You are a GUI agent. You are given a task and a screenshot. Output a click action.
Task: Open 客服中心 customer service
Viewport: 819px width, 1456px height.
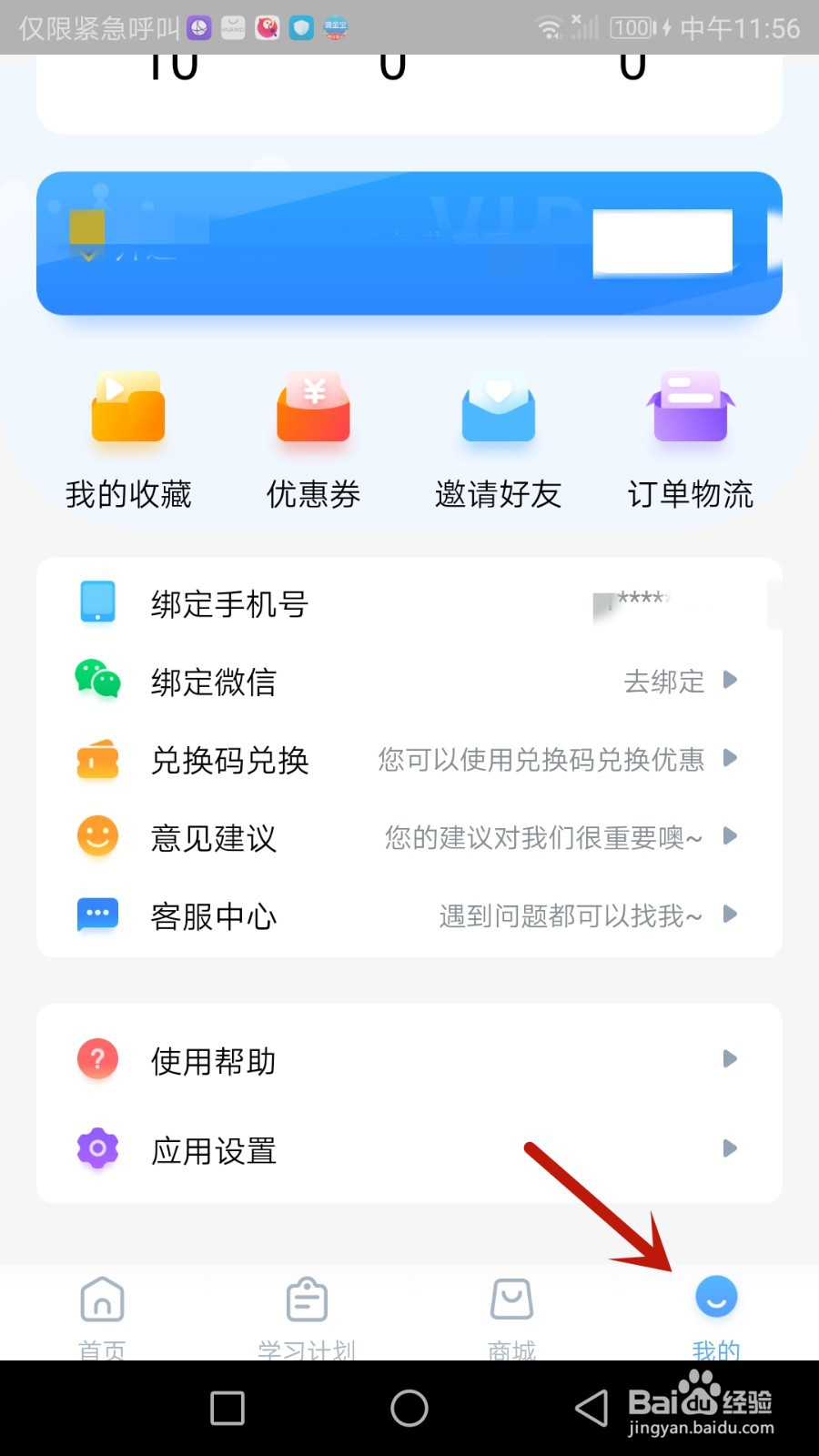coord(409,915)
